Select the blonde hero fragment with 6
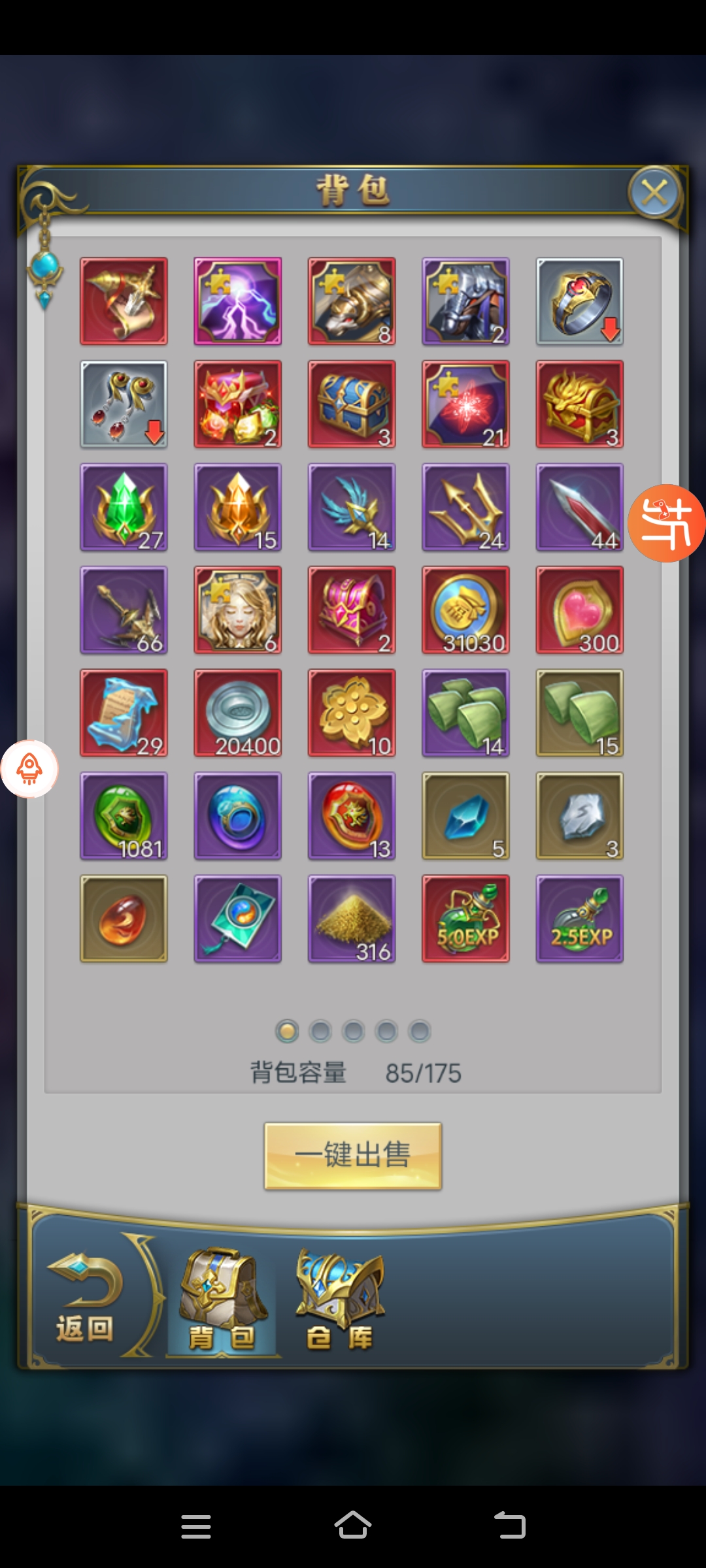This screenshot has width=706, height=1568. [x=238, y=610]
